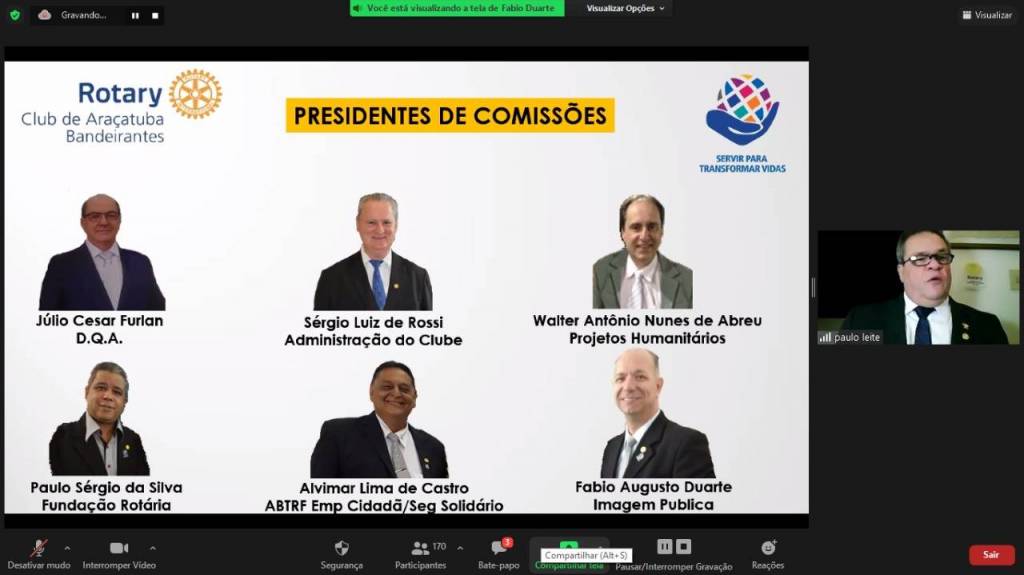The image size is (1024, 575).
Task: Leave the meeting with the Sair button
Action: pos(991,555)
